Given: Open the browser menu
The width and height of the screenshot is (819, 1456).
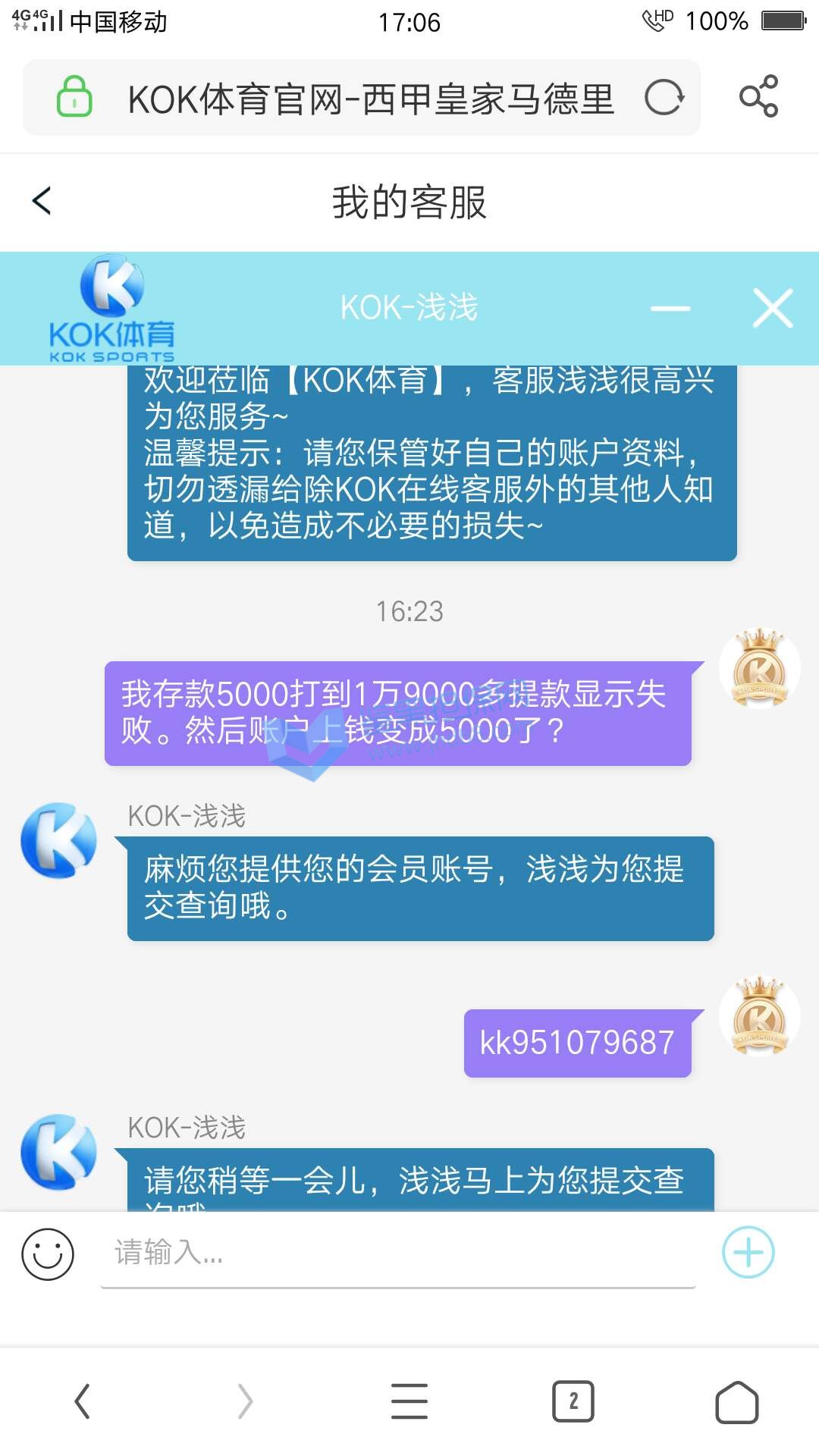Looking at the screenshot, I should (409, 1401).
